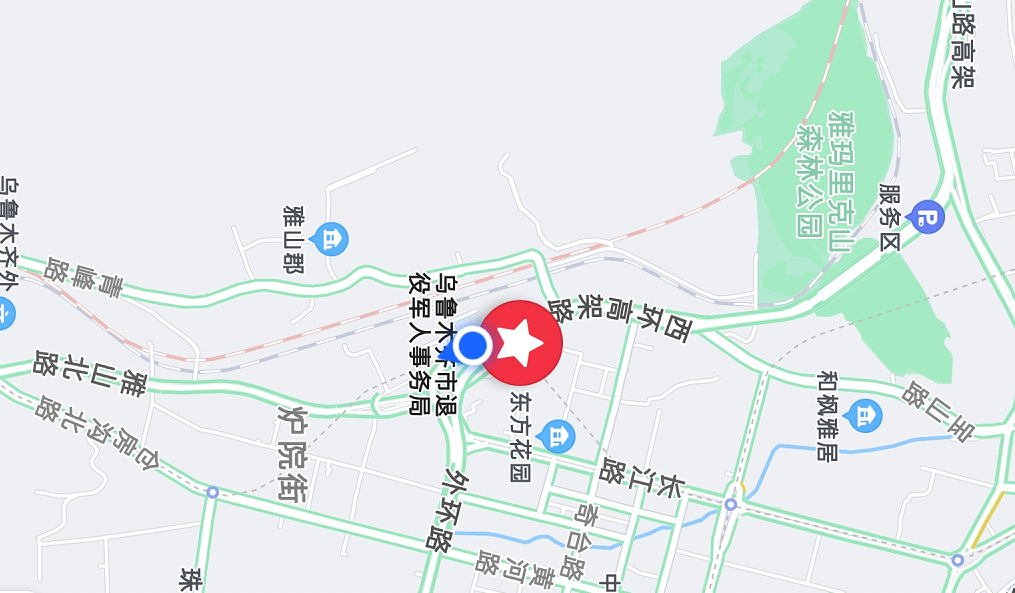Tap the 服务区 parking marker

[928, 216]
